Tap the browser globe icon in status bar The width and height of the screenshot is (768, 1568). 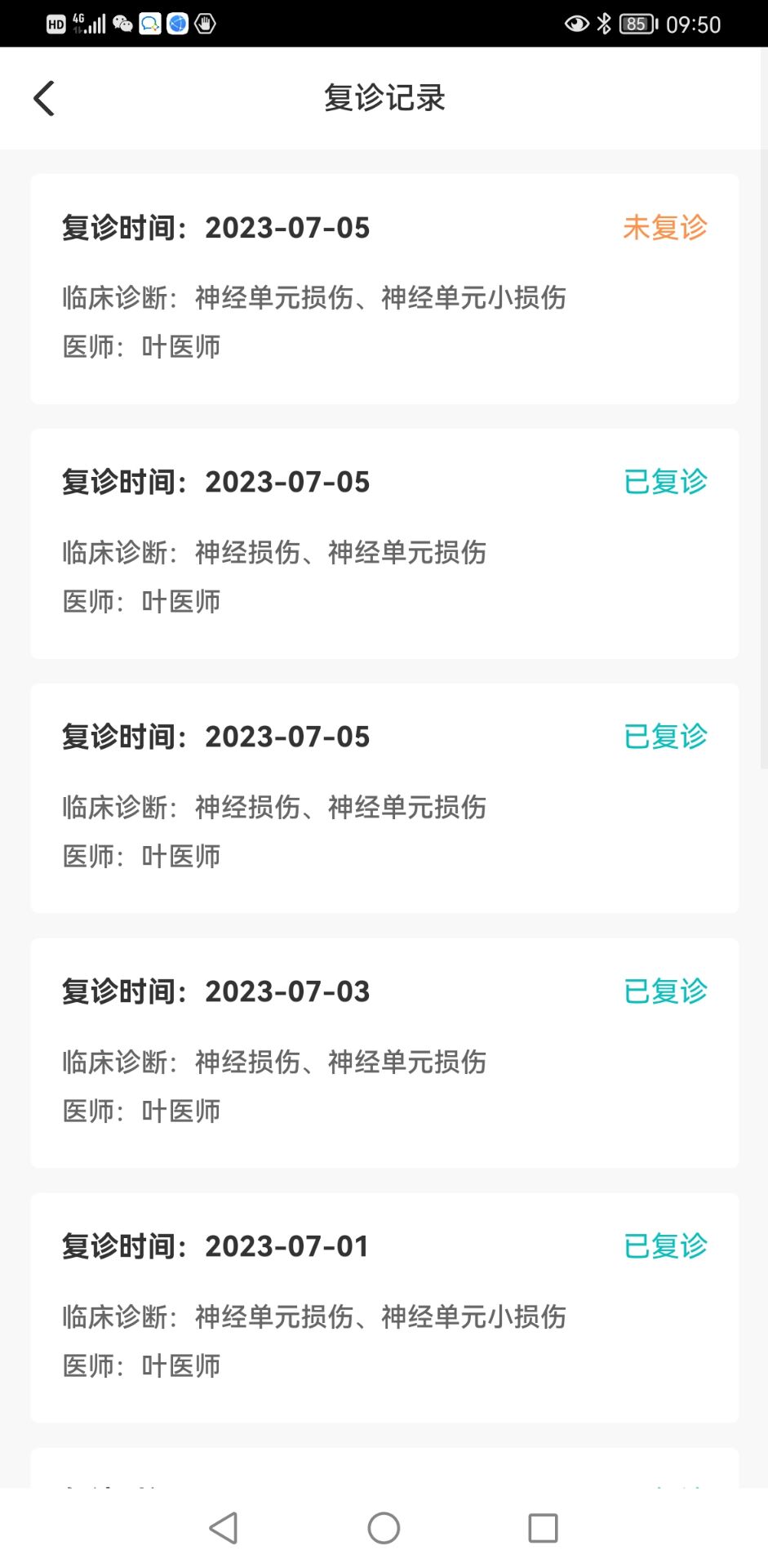tap(176, 24)
